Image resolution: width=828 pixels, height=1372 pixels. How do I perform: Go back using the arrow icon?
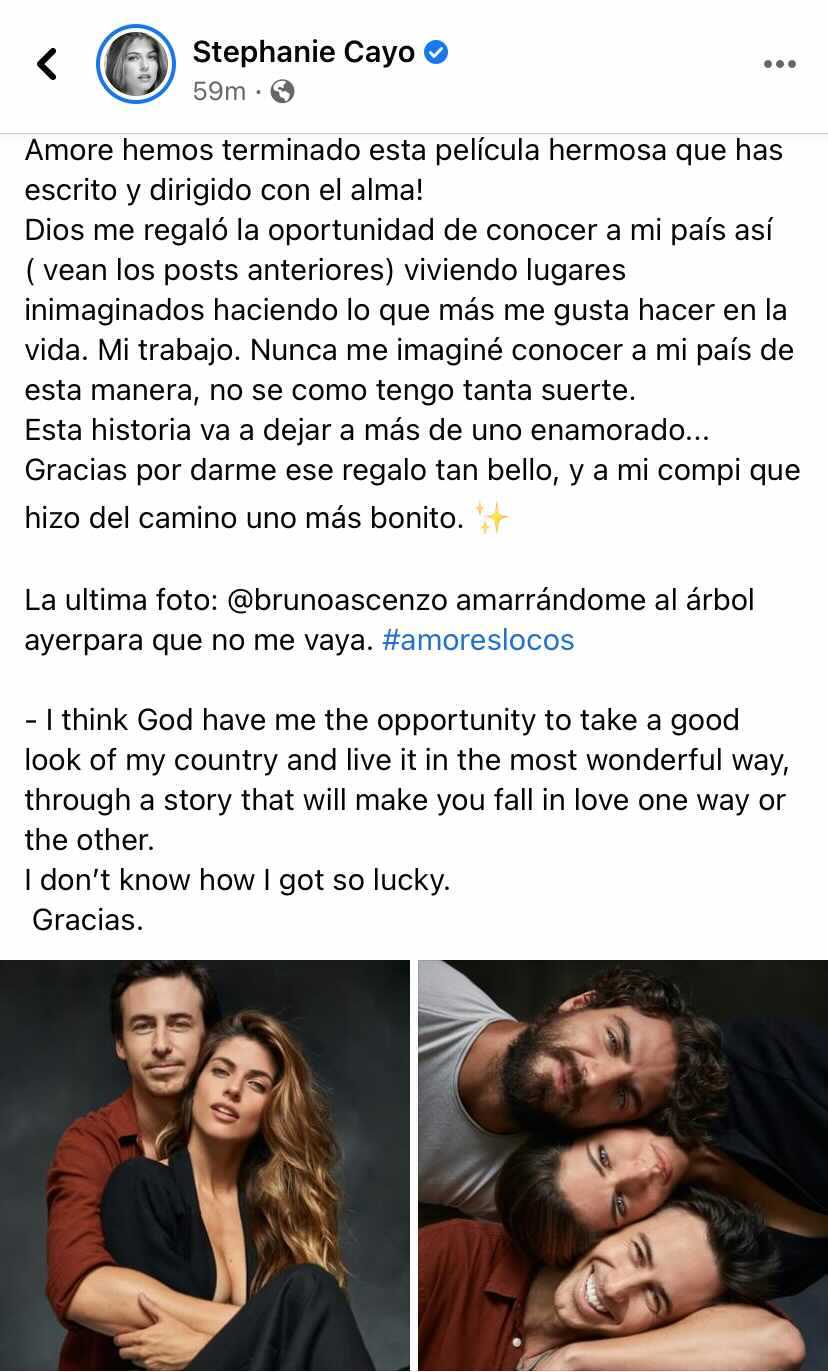tap(47, 64)
